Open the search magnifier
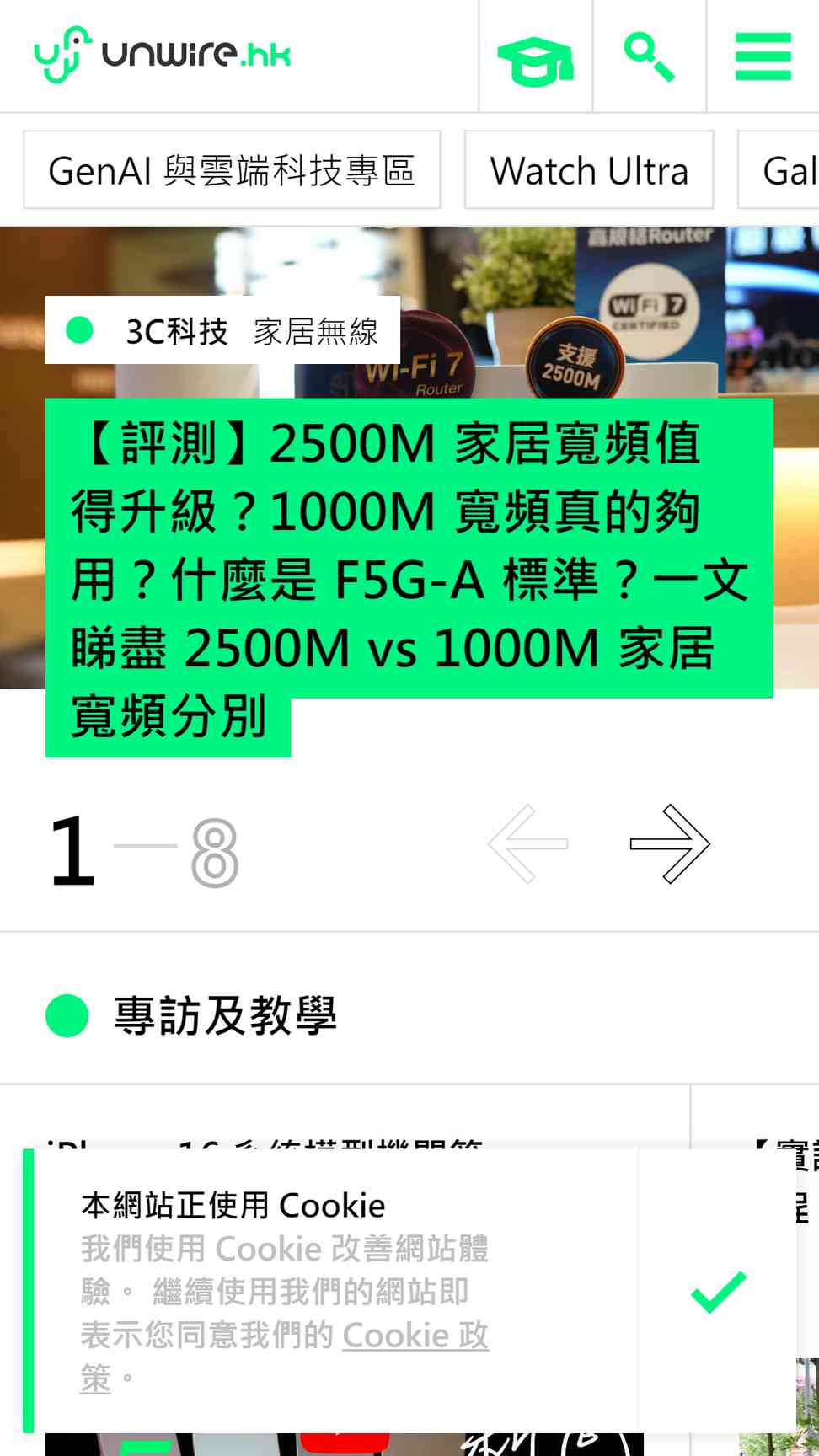 [649, 56]
